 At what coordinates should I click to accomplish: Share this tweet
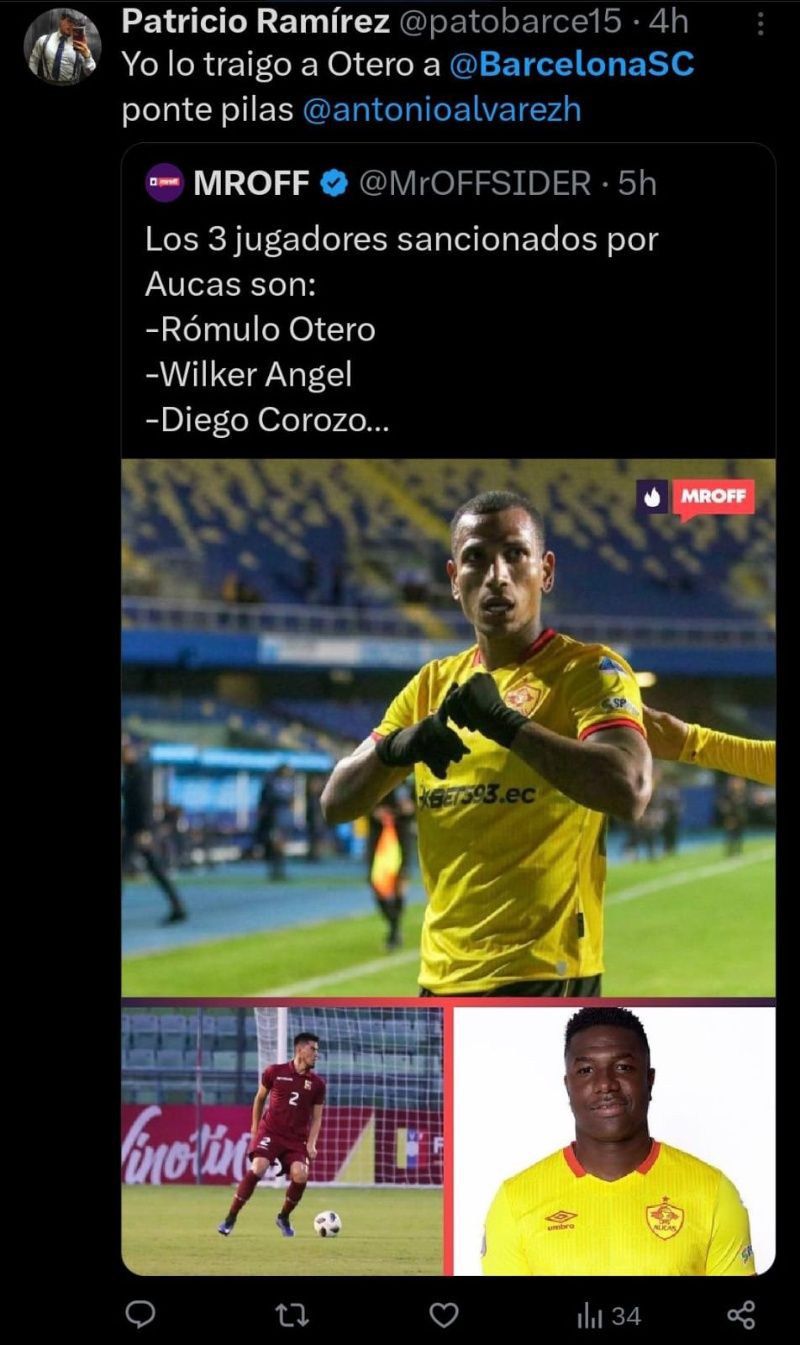741,1315
